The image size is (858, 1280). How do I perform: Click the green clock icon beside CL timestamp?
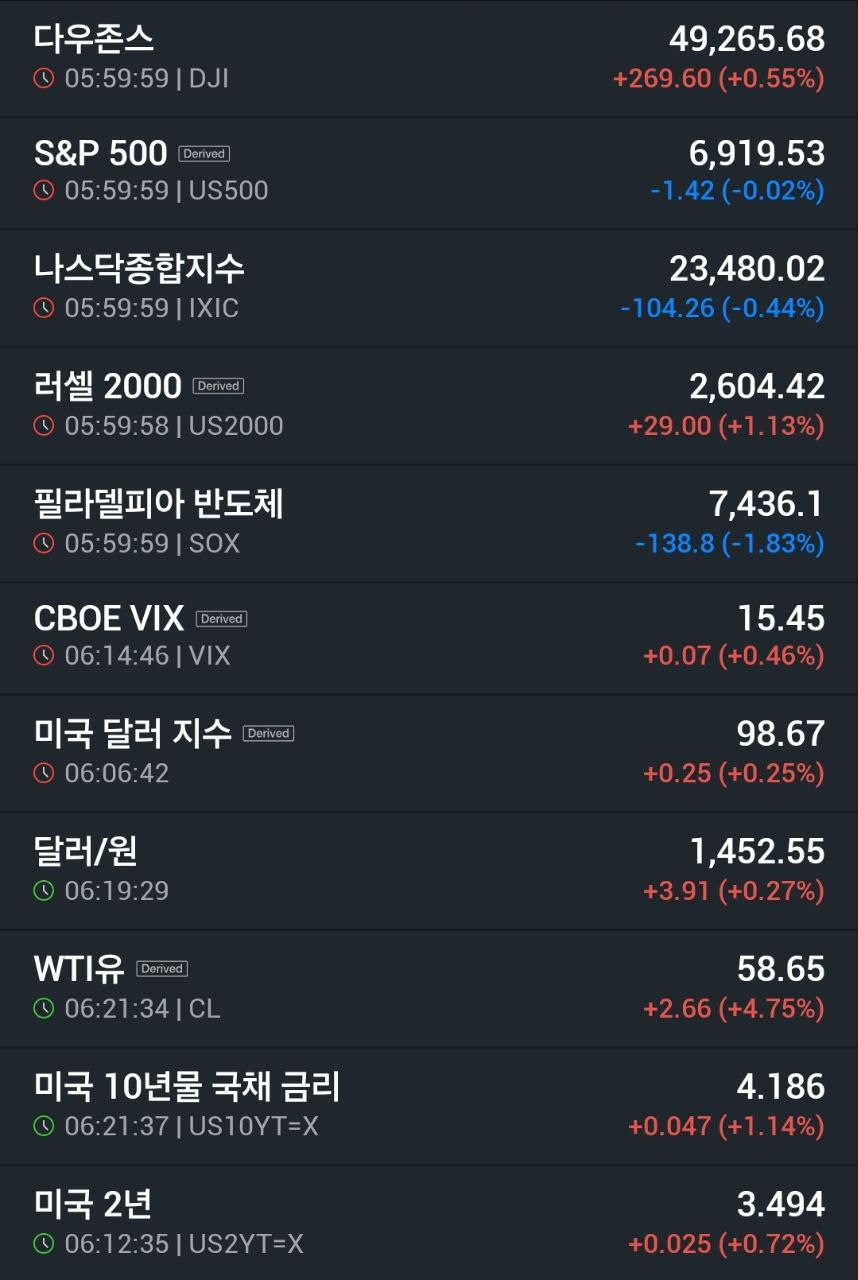[x=43, y=1008]
